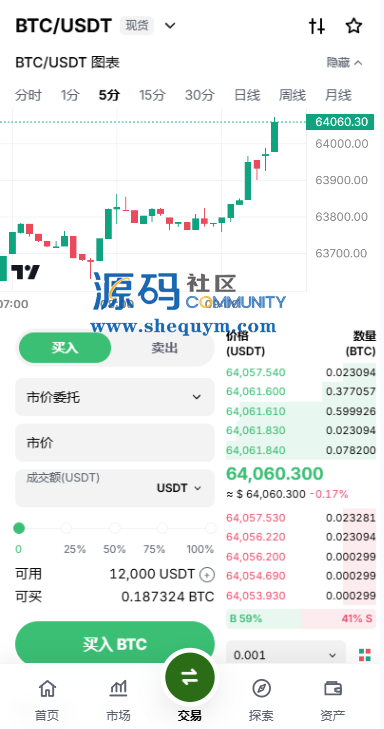The image size is (384, 729).
Task: Open the 资产 tab
Action: pyautogui.click(x=333, y=700)
